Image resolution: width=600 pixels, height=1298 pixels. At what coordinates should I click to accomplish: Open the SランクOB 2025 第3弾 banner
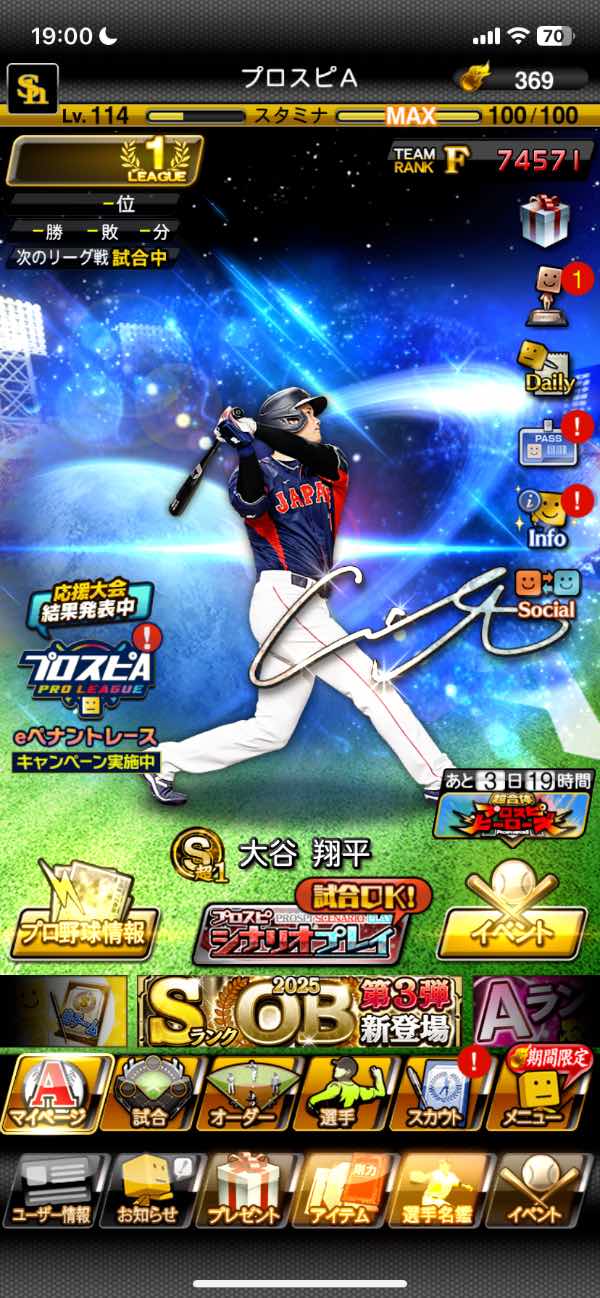point(300,1011)
